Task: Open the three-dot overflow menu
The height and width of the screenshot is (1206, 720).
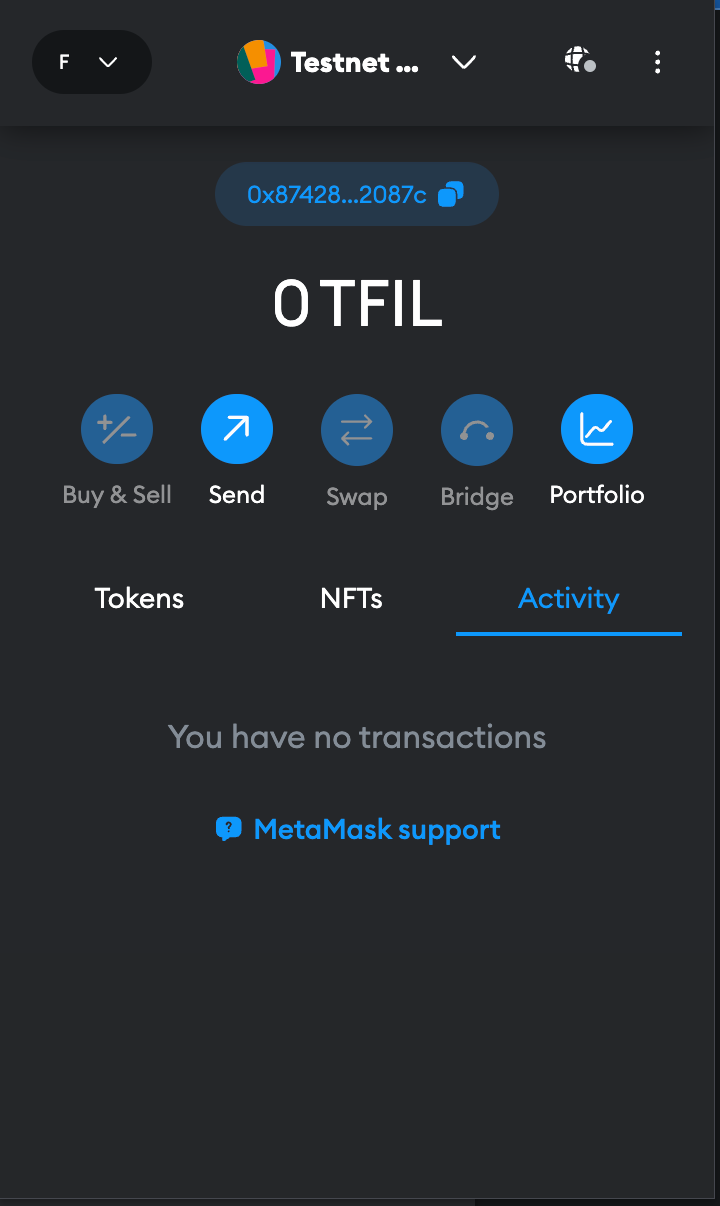Action: coord(657,62)
